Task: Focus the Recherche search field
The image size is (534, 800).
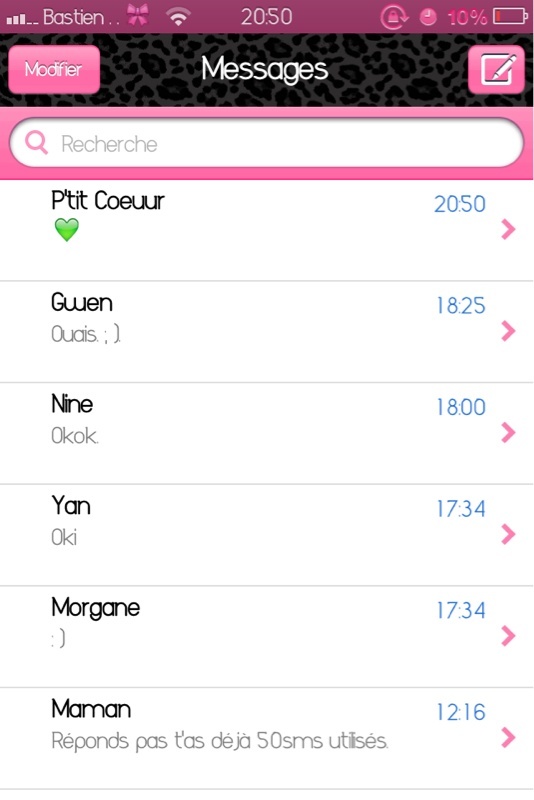Action: pyautogui.click(x=266, y=143)
